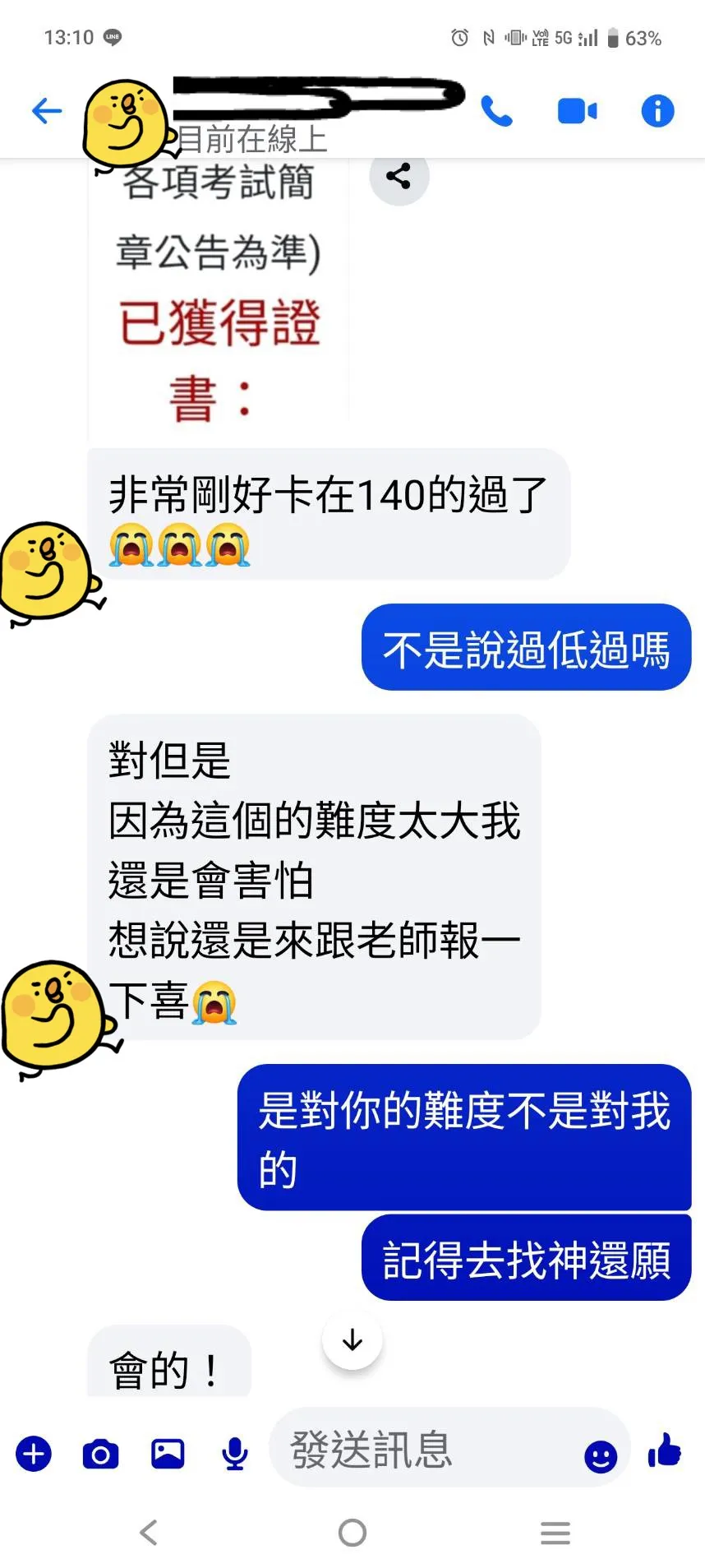Jump to the latest message arrow
The height and width of the screenshot is (1568, 705).
pos(352,1339)
